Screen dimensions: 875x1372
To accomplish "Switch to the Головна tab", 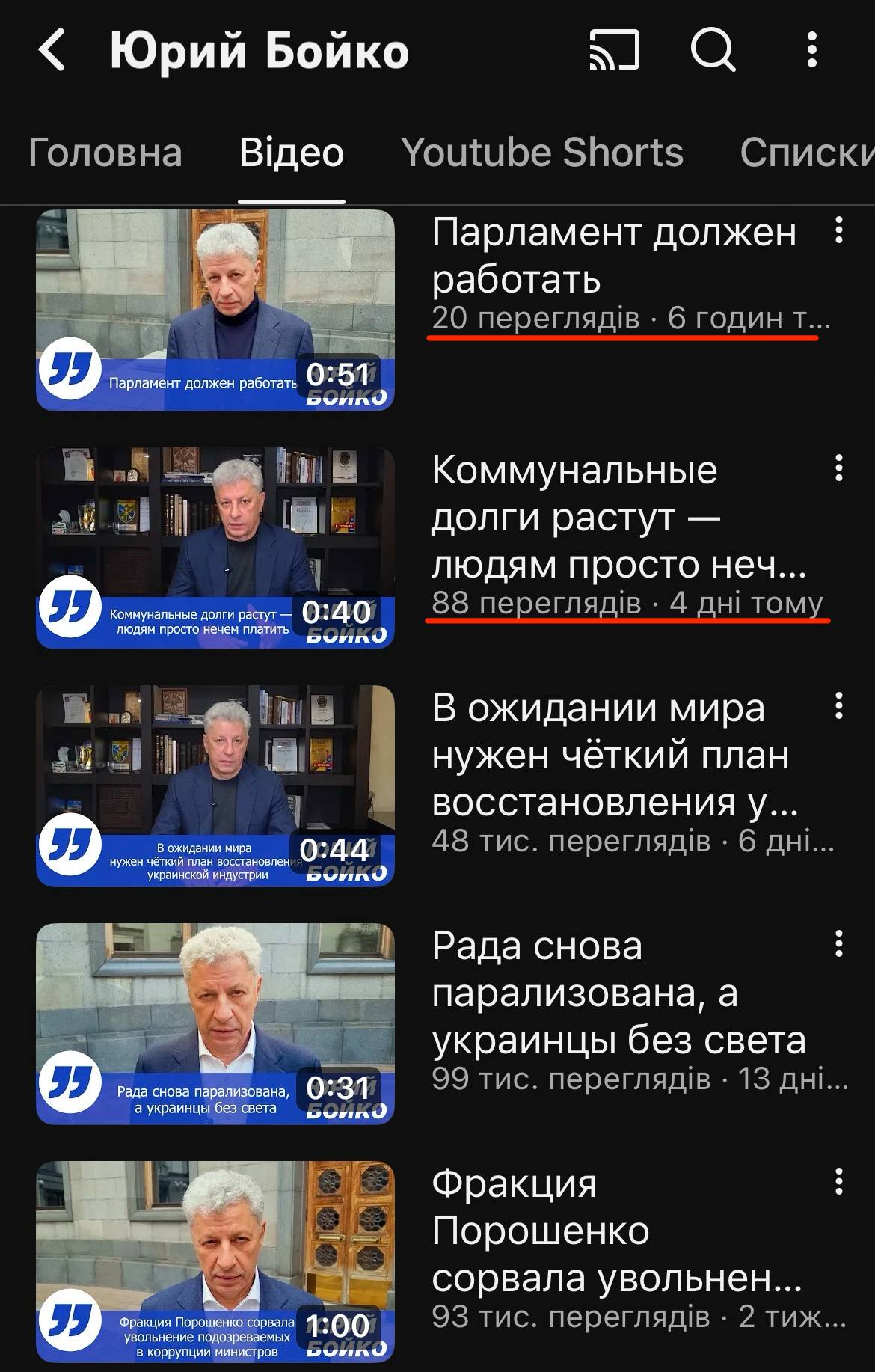I will (105, 153).
